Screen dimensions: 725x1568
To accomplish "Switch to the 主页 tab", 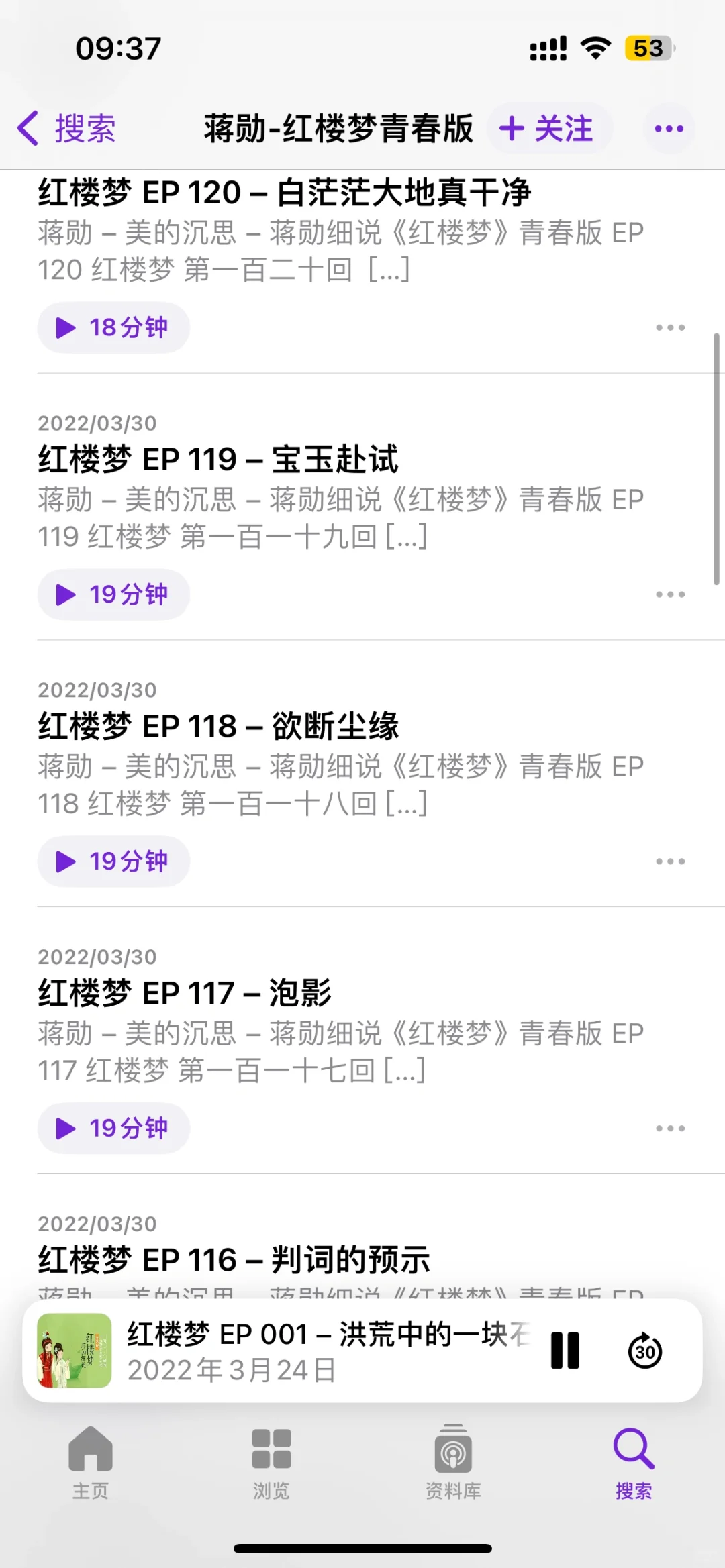I will 91,1462.
